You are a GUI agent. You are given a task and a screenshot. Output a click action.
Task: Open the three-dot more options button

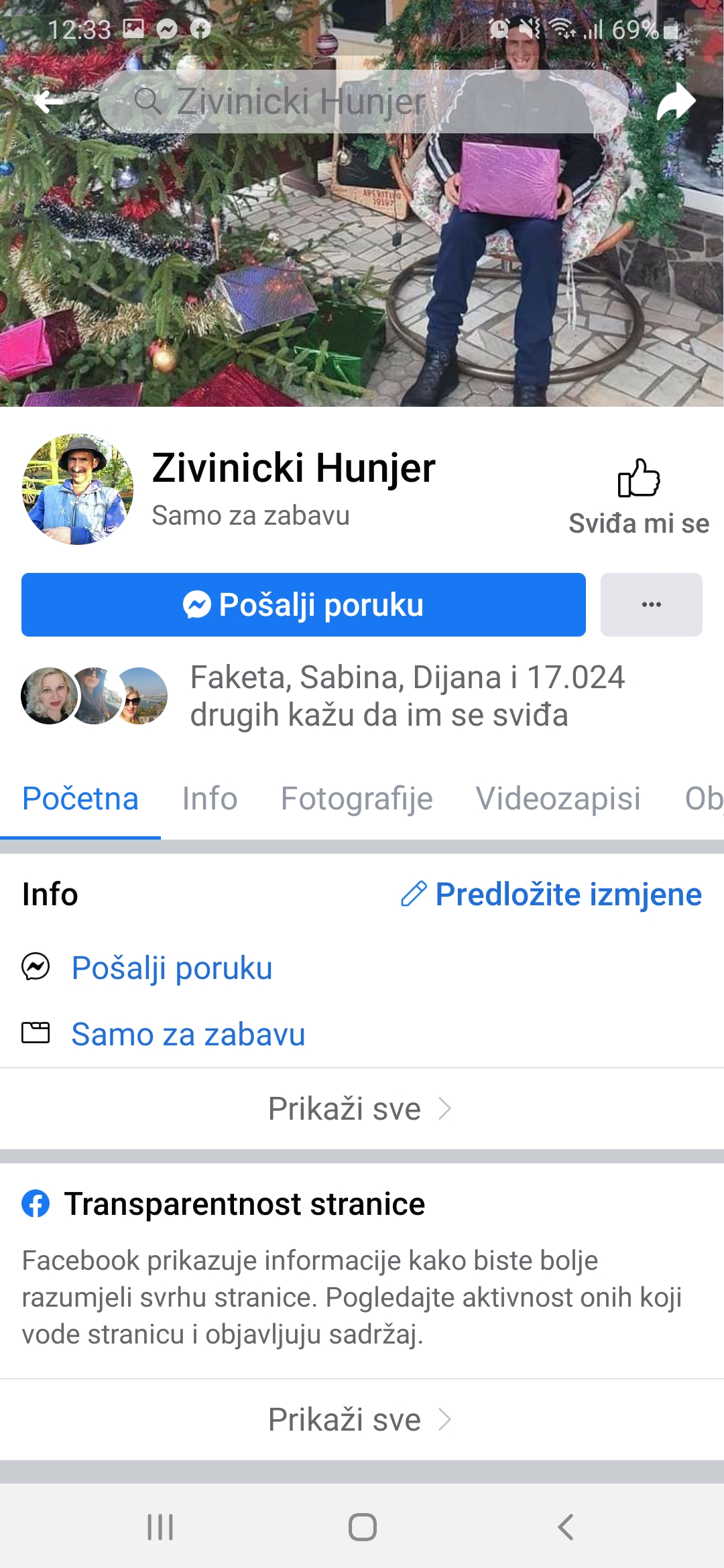651,604
